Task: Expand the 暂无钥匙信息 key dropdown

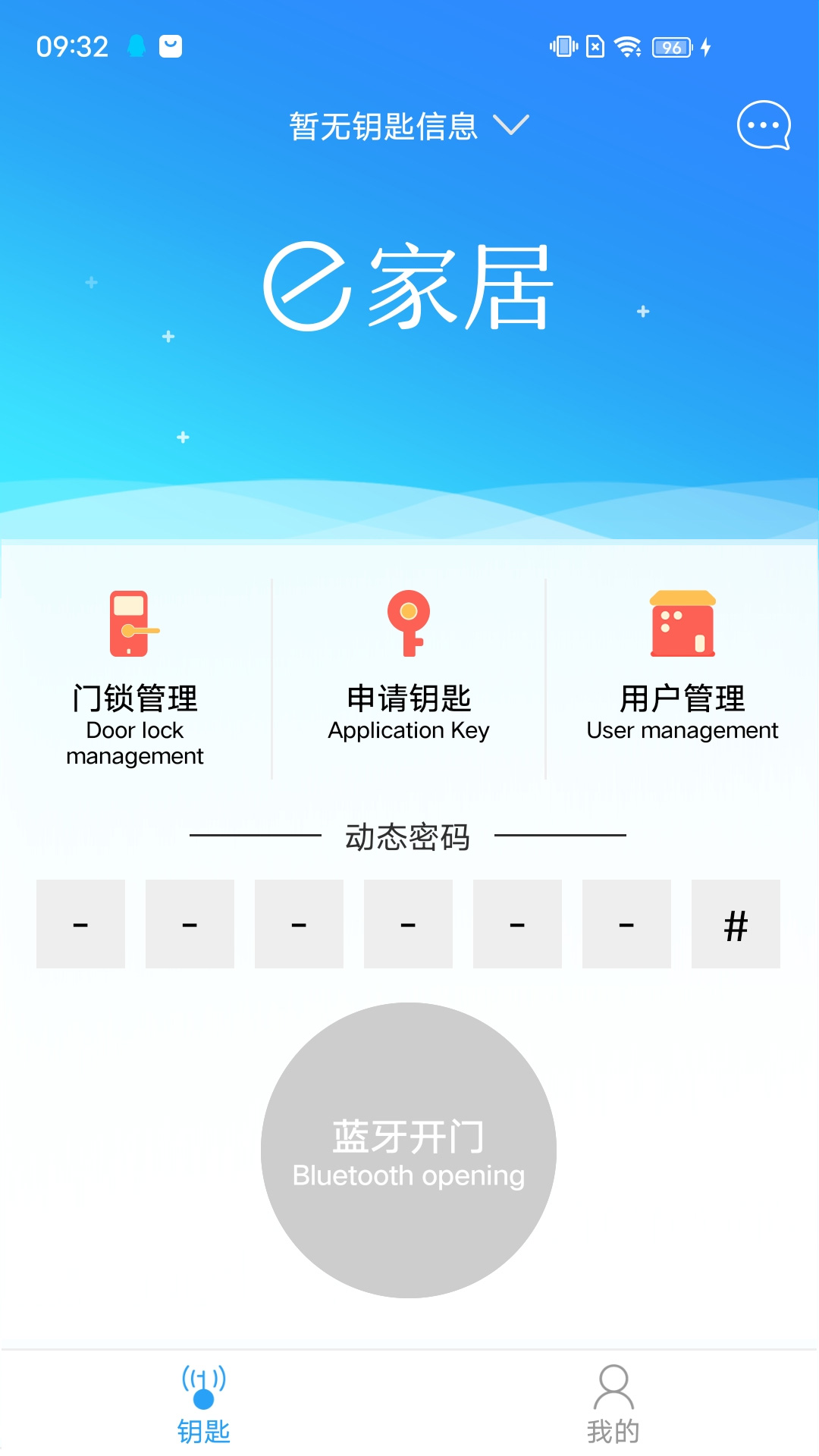Action: coord(408,126)
